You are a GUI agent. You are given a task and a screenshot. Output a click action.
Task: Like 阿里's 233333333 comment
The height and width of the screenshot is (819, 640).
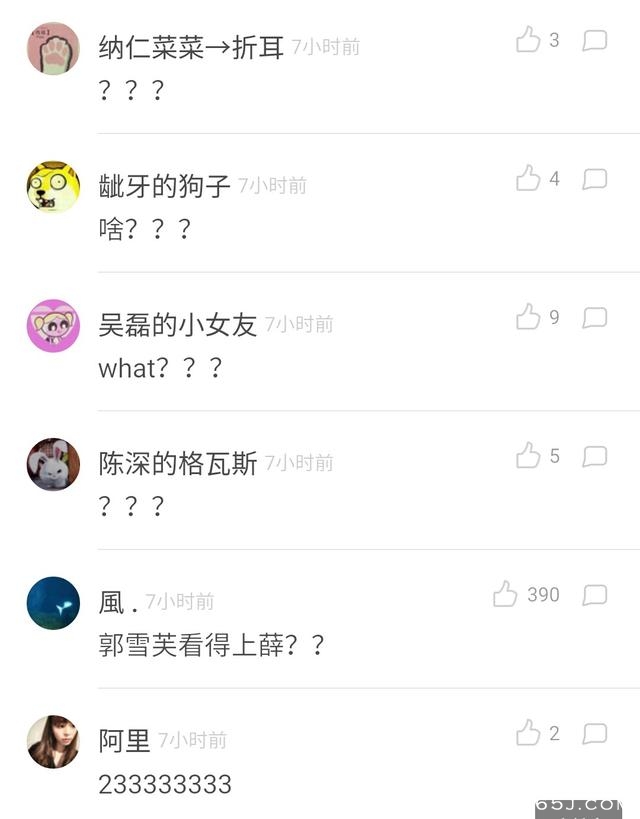point(528,734)
